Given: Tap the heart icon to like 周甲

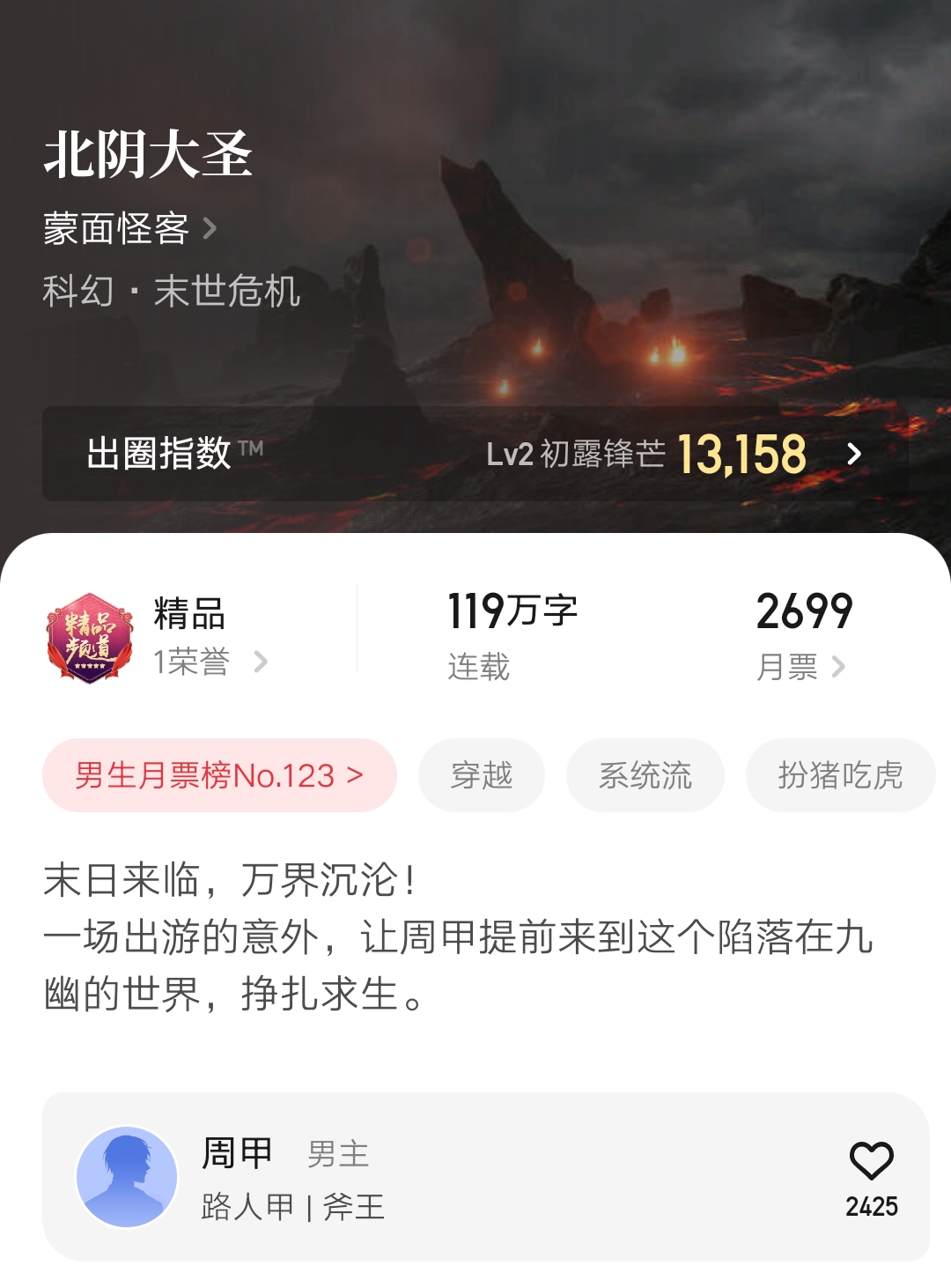Looking at the screenshot, I should (870, 1163).
